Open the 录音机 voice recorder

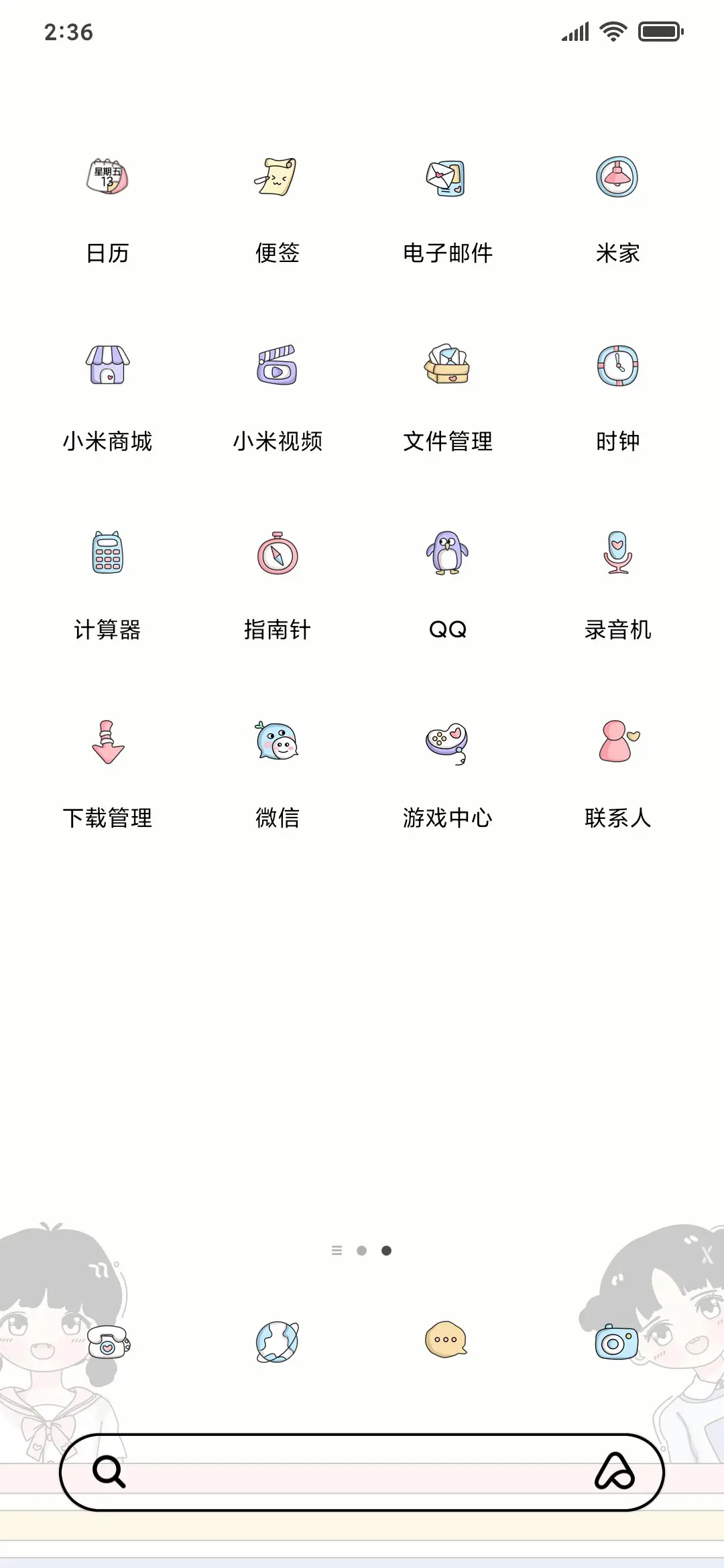point(617,555)
